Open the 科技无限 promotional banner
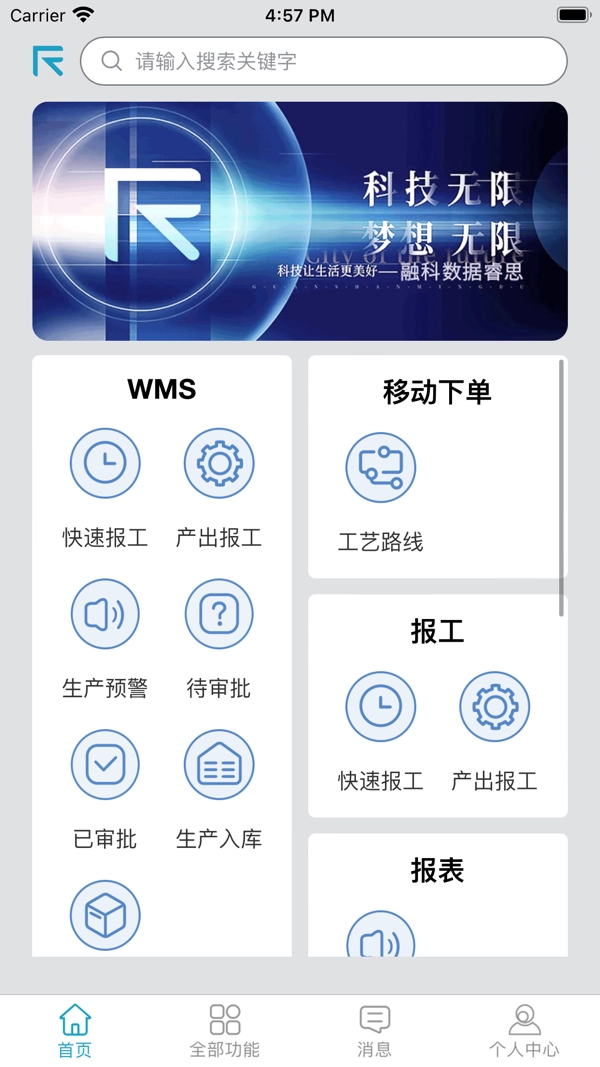Screen dimensions: 600x1067 [300, 221]
